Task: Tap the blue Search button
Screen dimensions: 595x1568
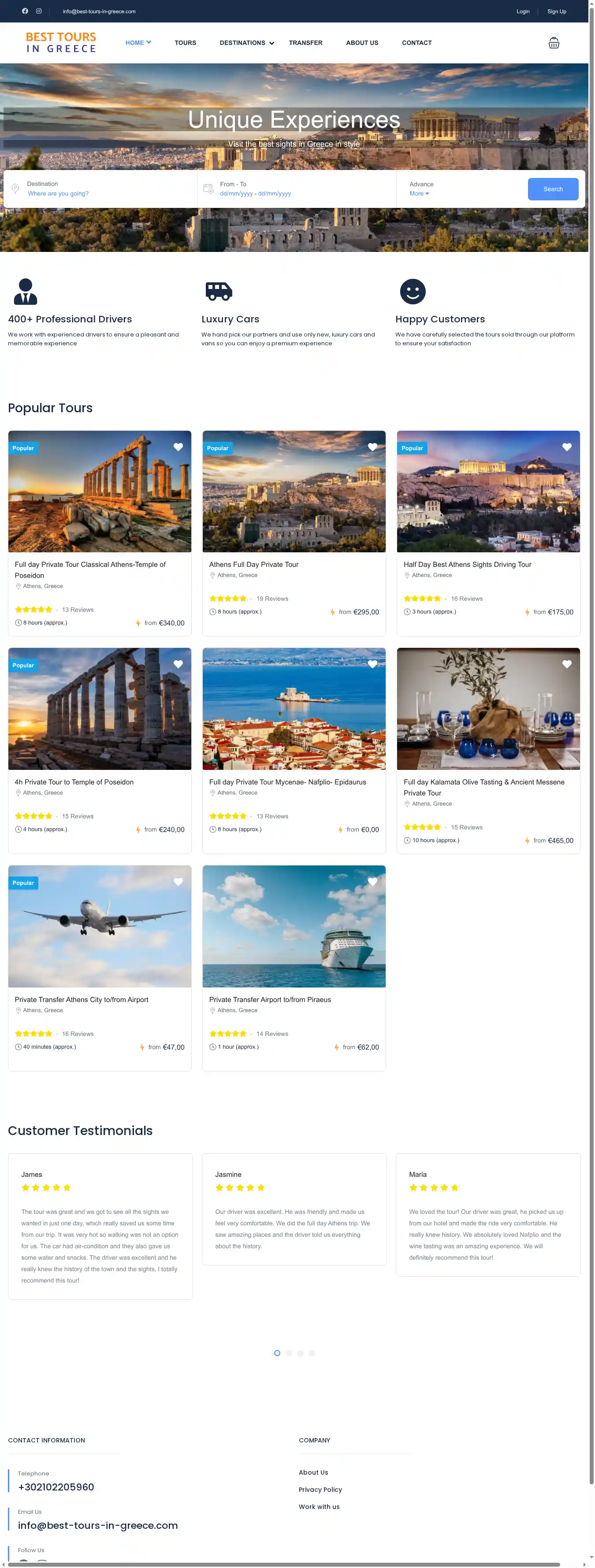Action: tap(552, 189)
